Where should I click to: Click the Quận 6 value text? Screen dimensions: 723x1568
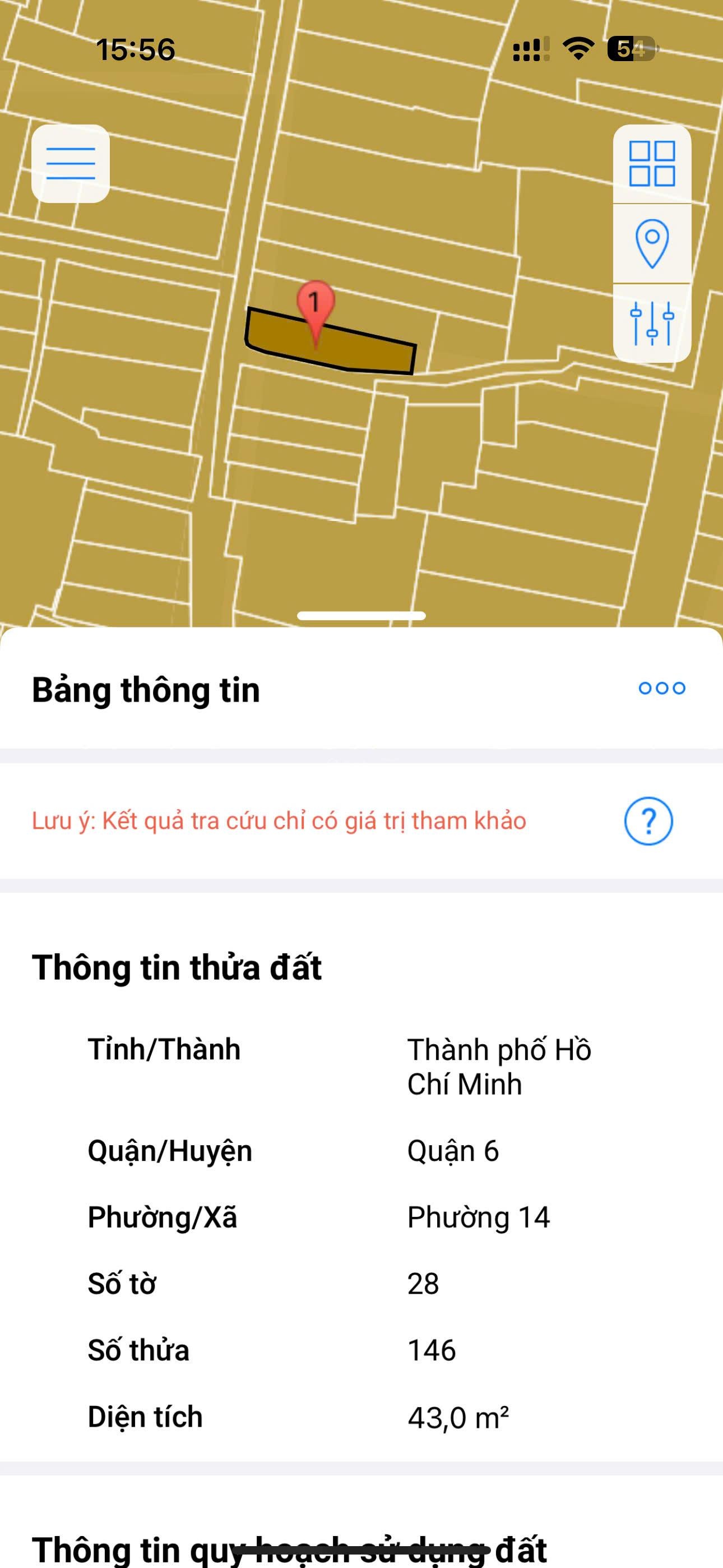[453, 1149]
